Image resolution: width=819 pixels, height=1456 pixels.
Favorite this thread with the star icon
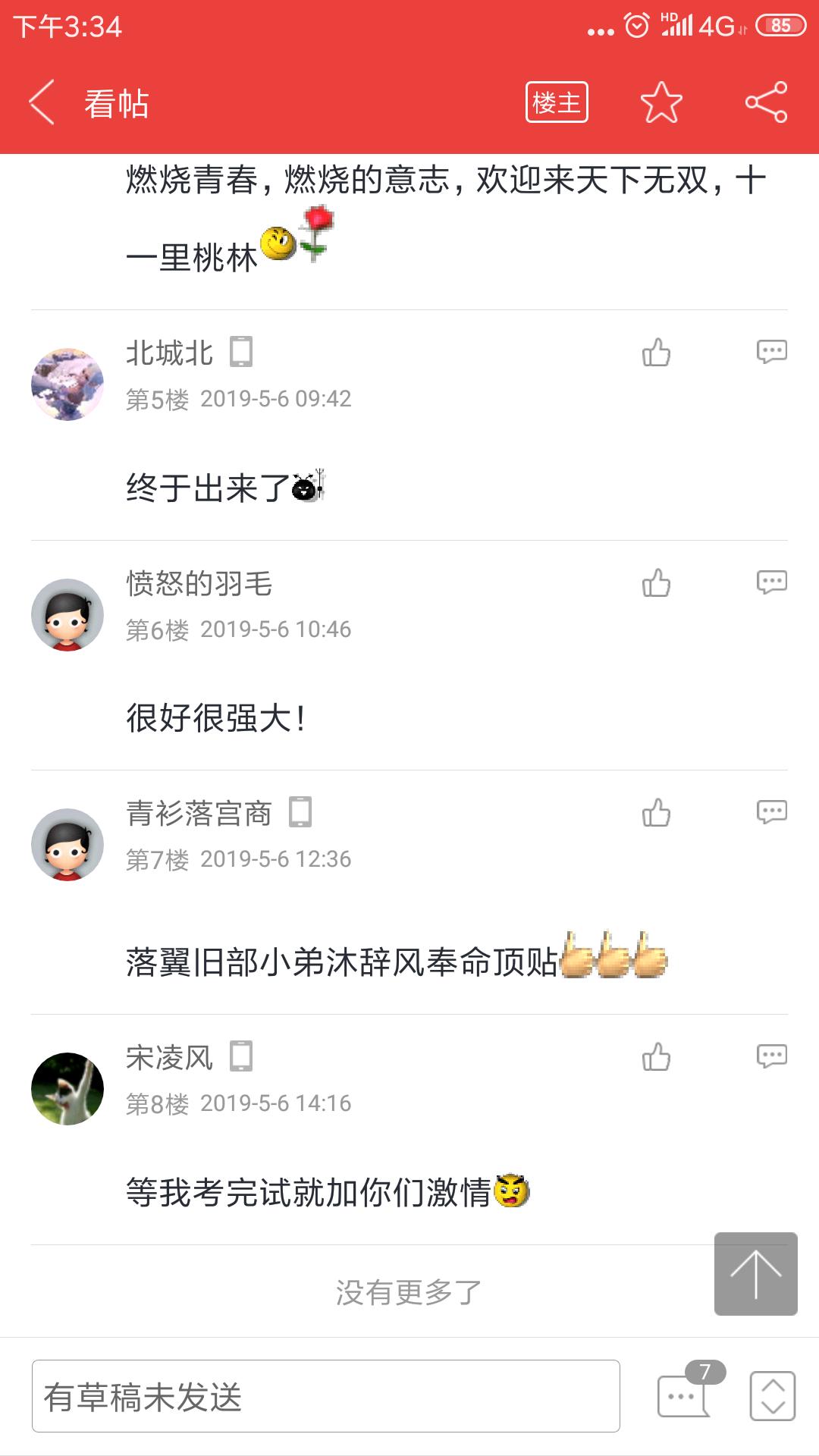[661, 102]
